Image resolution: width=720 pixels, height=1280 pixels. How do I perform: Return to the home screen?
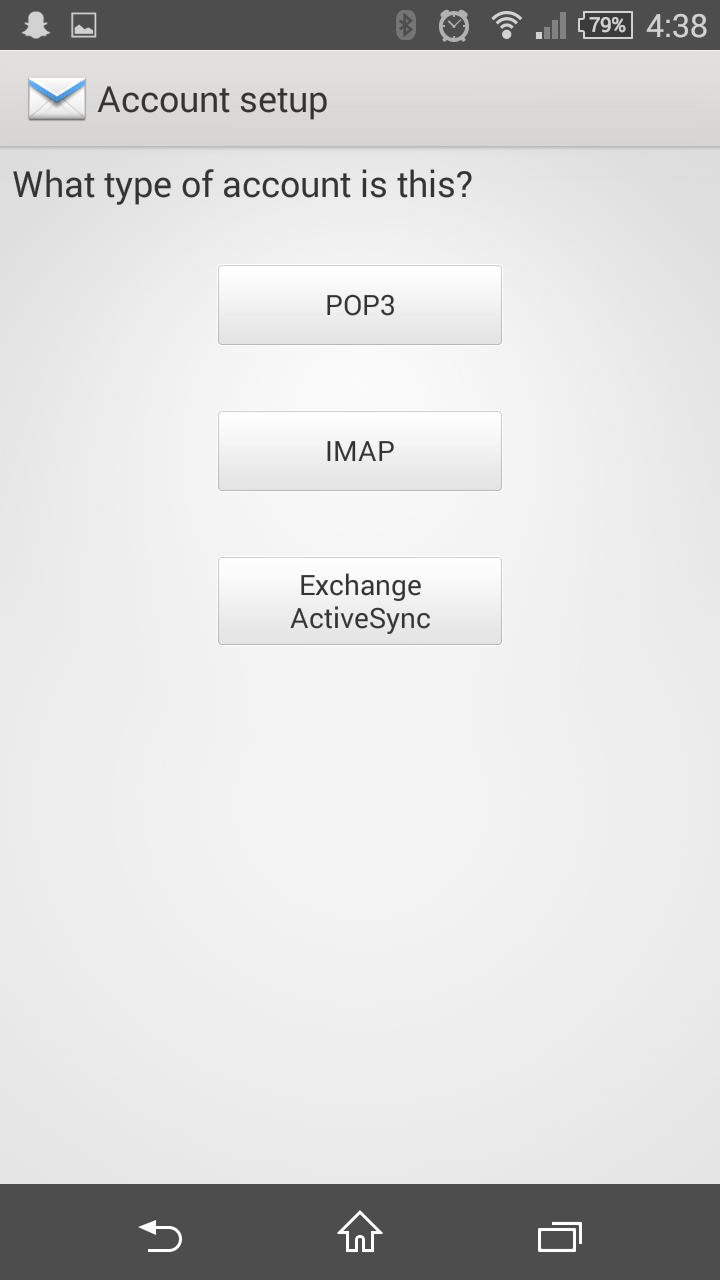[x=360, y=1233]
